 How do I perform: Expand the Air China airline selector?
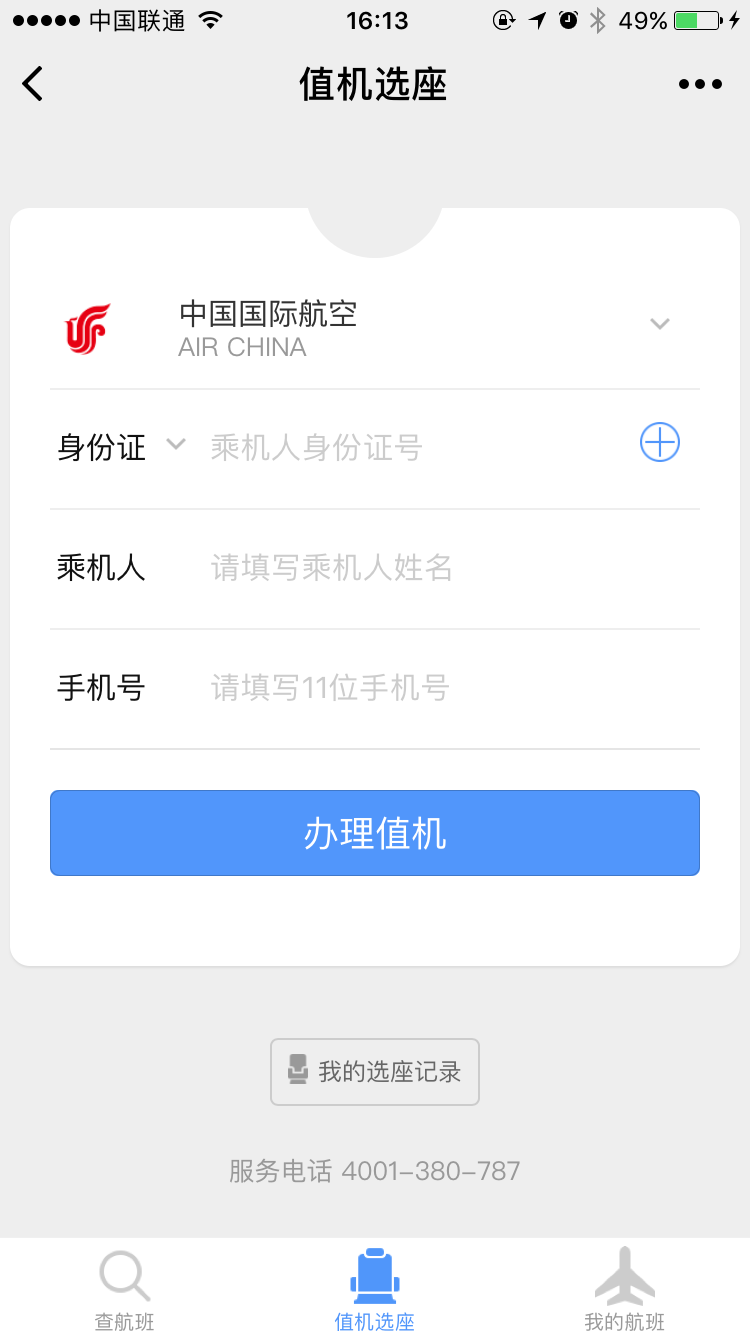pyautogui.click(x=659, y=324)
